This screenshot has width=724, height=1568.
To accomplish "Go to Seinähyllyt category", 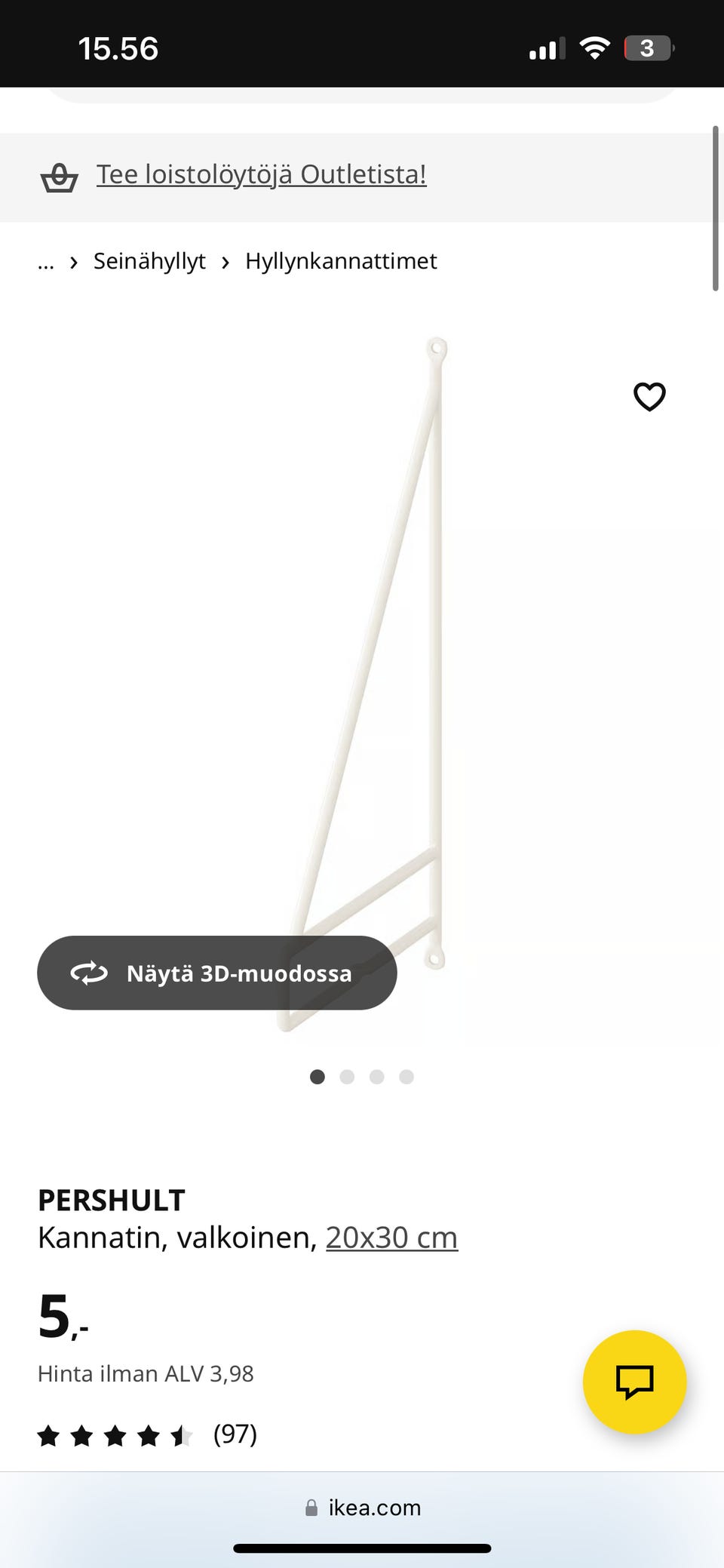I will pos(149,261).
